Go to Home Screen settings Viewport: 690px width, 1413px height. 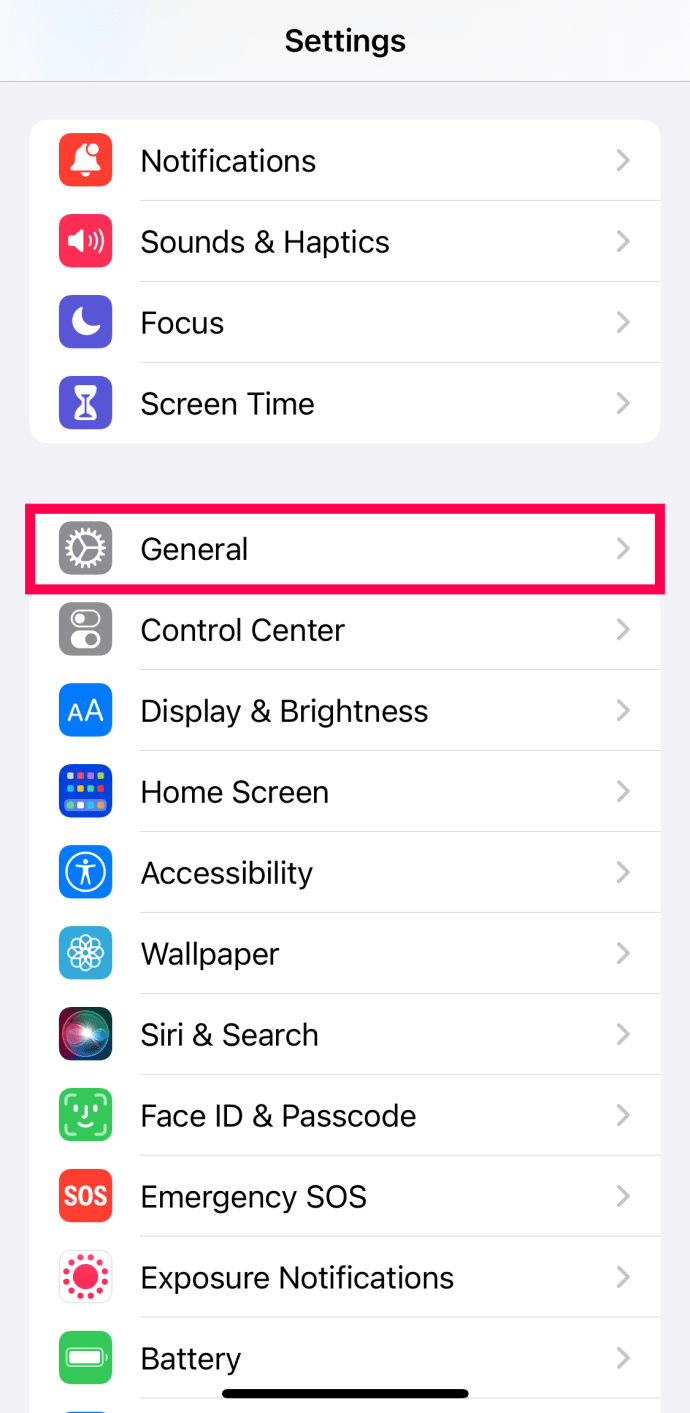point(234,792)
